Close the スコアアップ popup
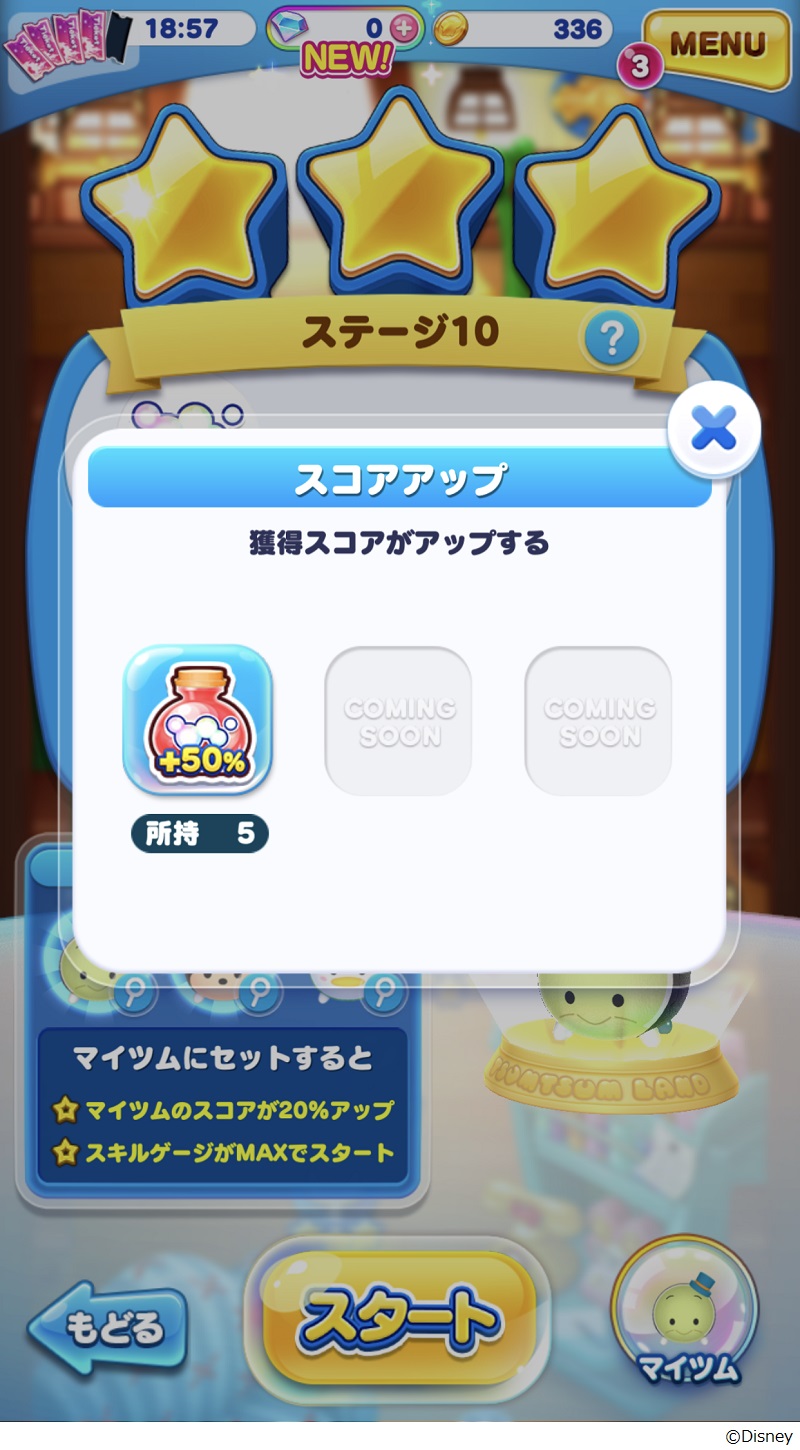 714,429
